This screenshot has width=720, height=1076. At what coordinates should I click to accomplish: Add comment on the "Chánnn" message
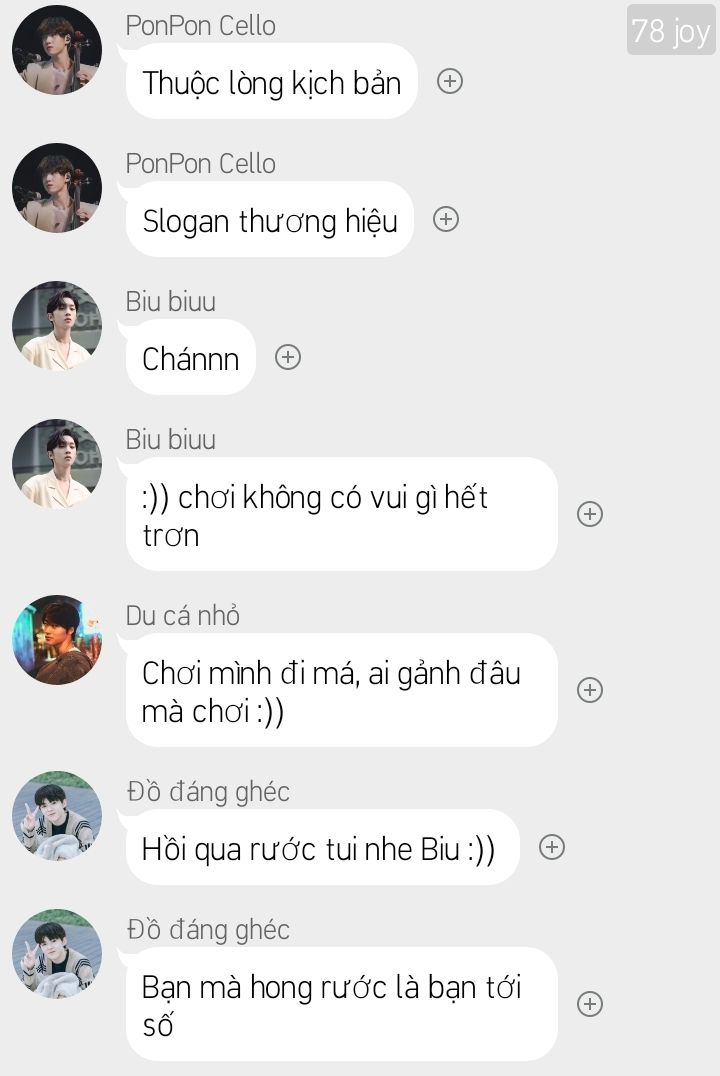pos(288,357)
